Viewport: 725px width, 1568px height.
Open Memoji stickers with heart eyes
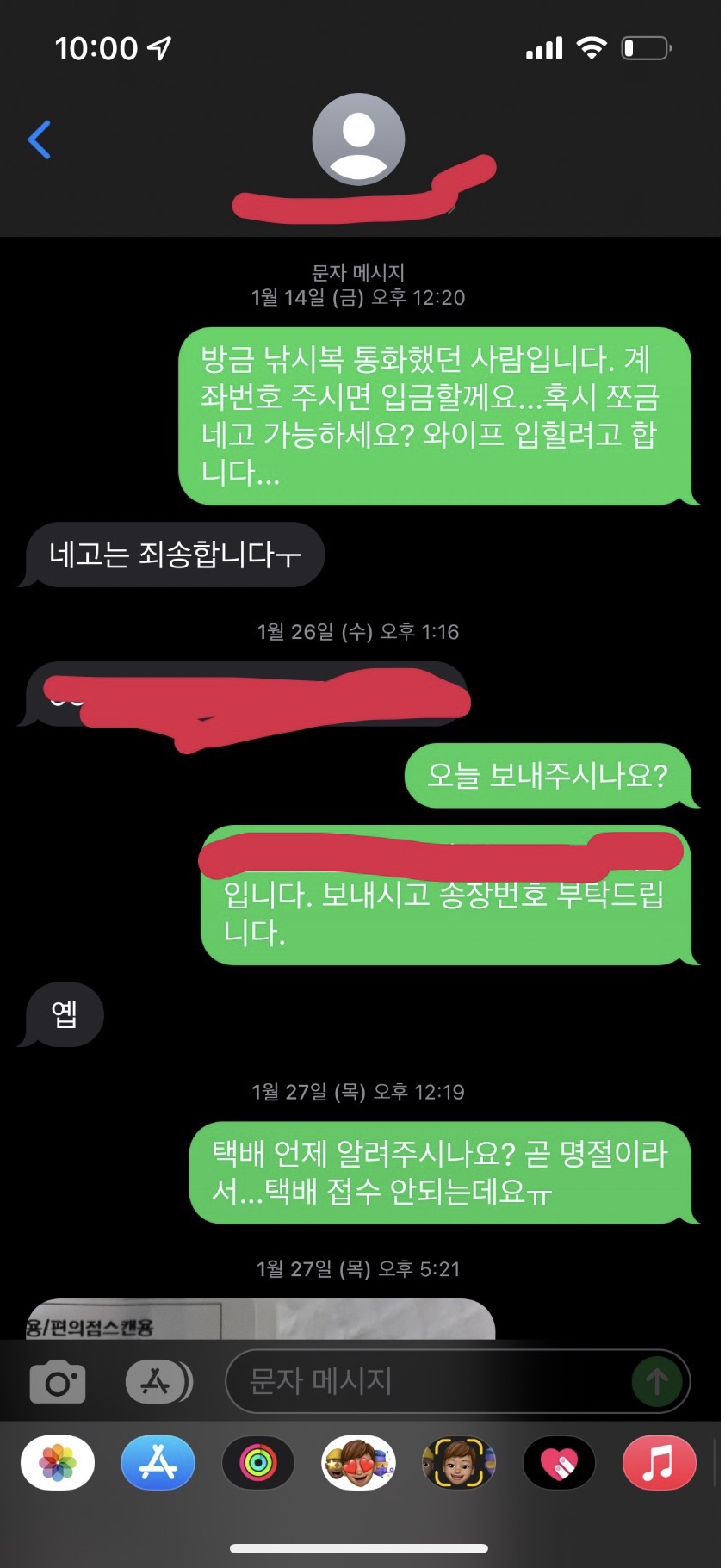coord(358,1462)
